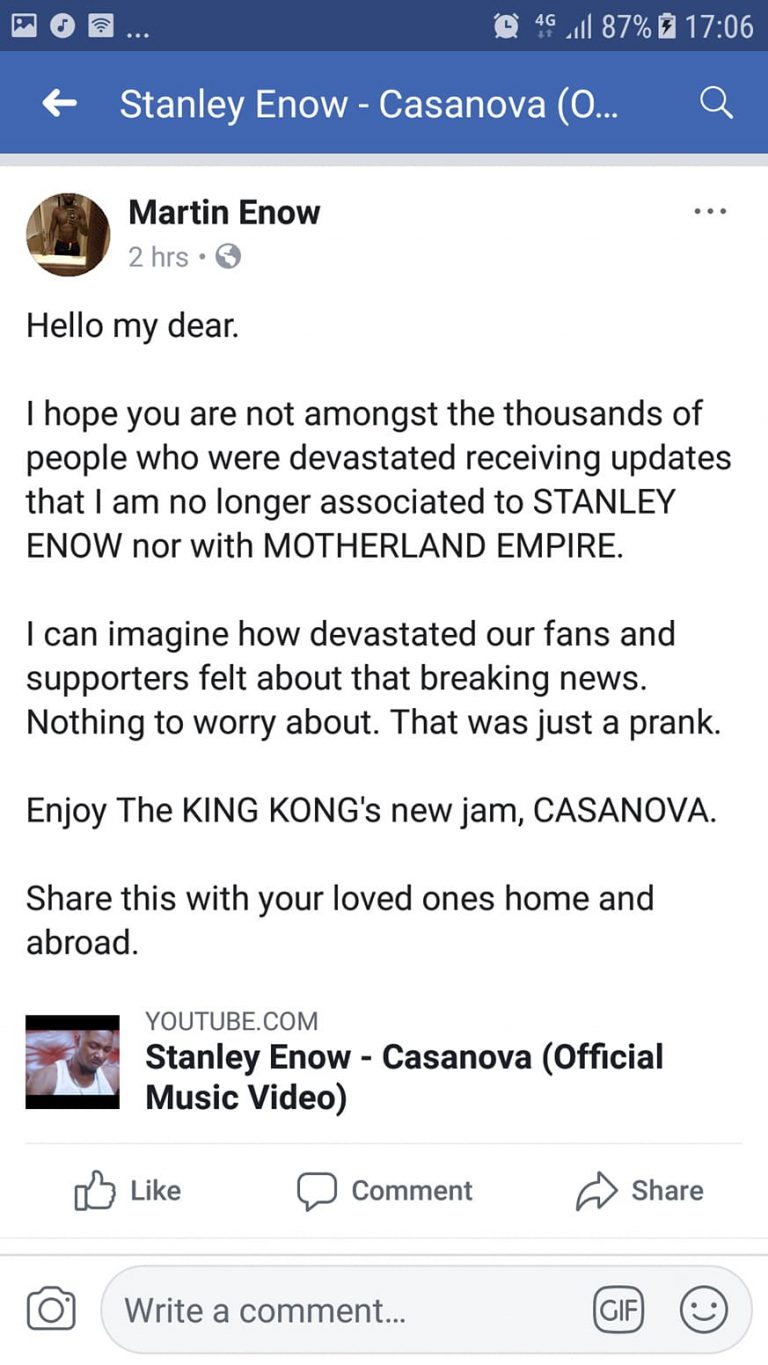Open the emoji sticker picker
This screenshot has width=768, height=1365.
[x=703, y=1310]
